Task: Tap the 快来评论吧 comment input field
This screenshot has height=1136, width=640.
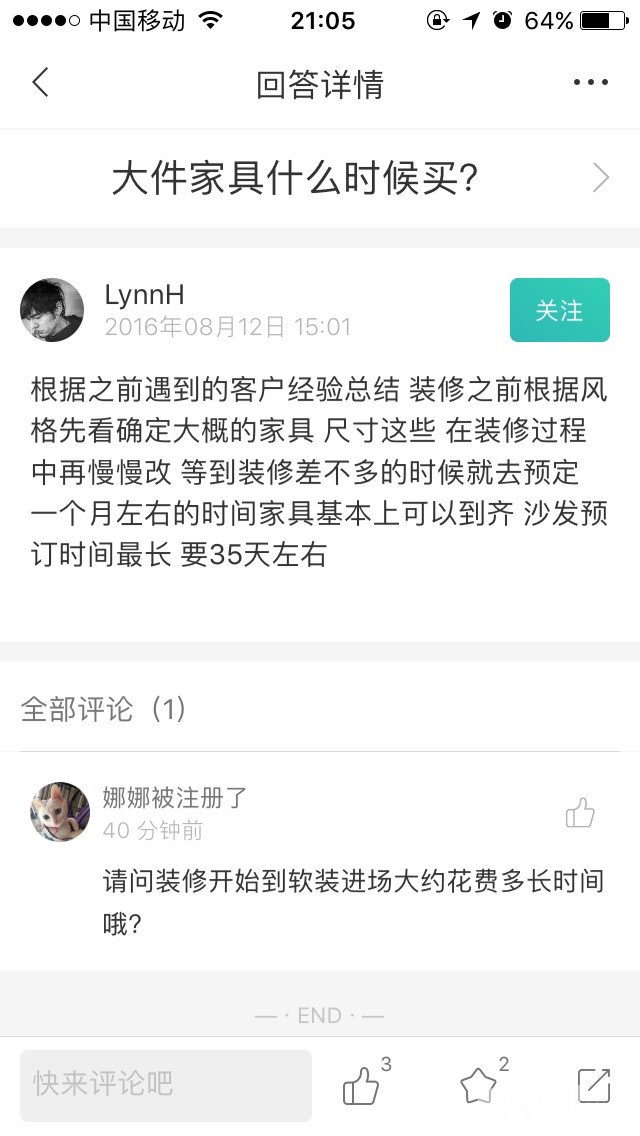Action: (166, 1085)
